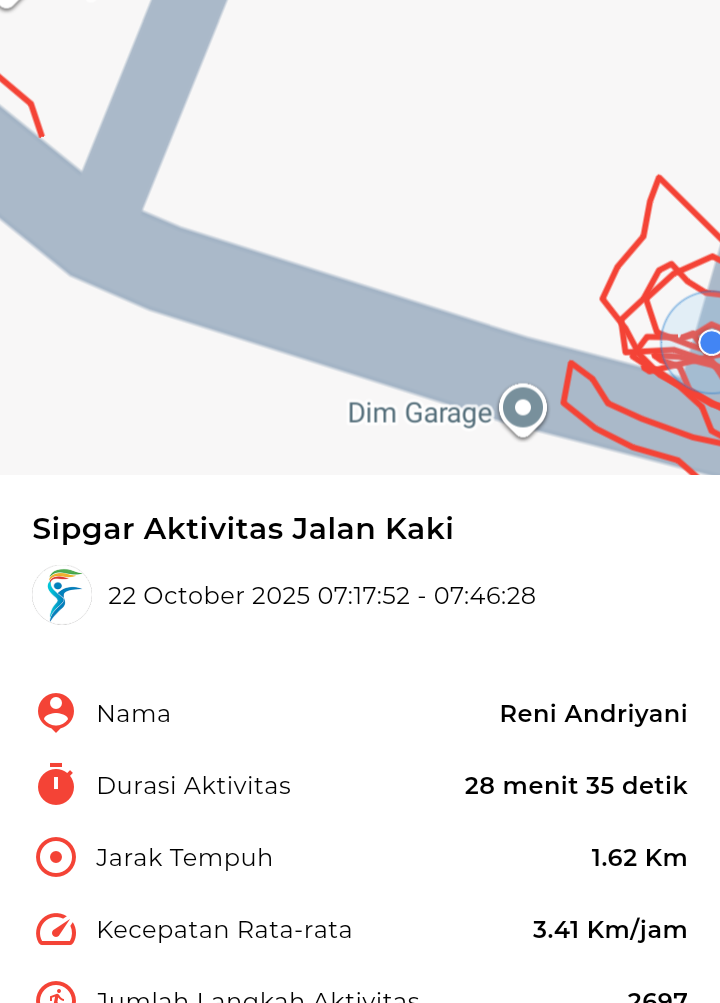The width and height of the screenshot is (720, 1003).
Task: Tap the Dim Garage map marker
Action: [522, 409]
